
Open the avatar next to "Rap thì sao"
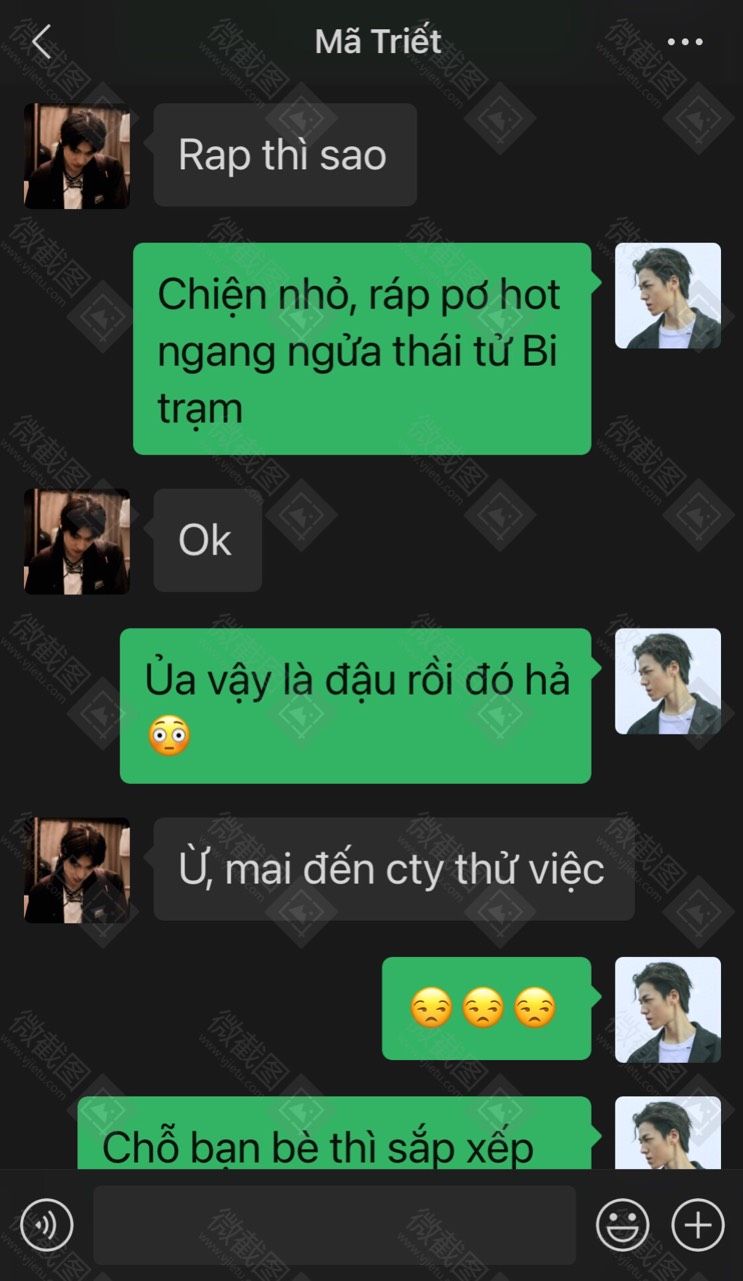tap(77, 156)
